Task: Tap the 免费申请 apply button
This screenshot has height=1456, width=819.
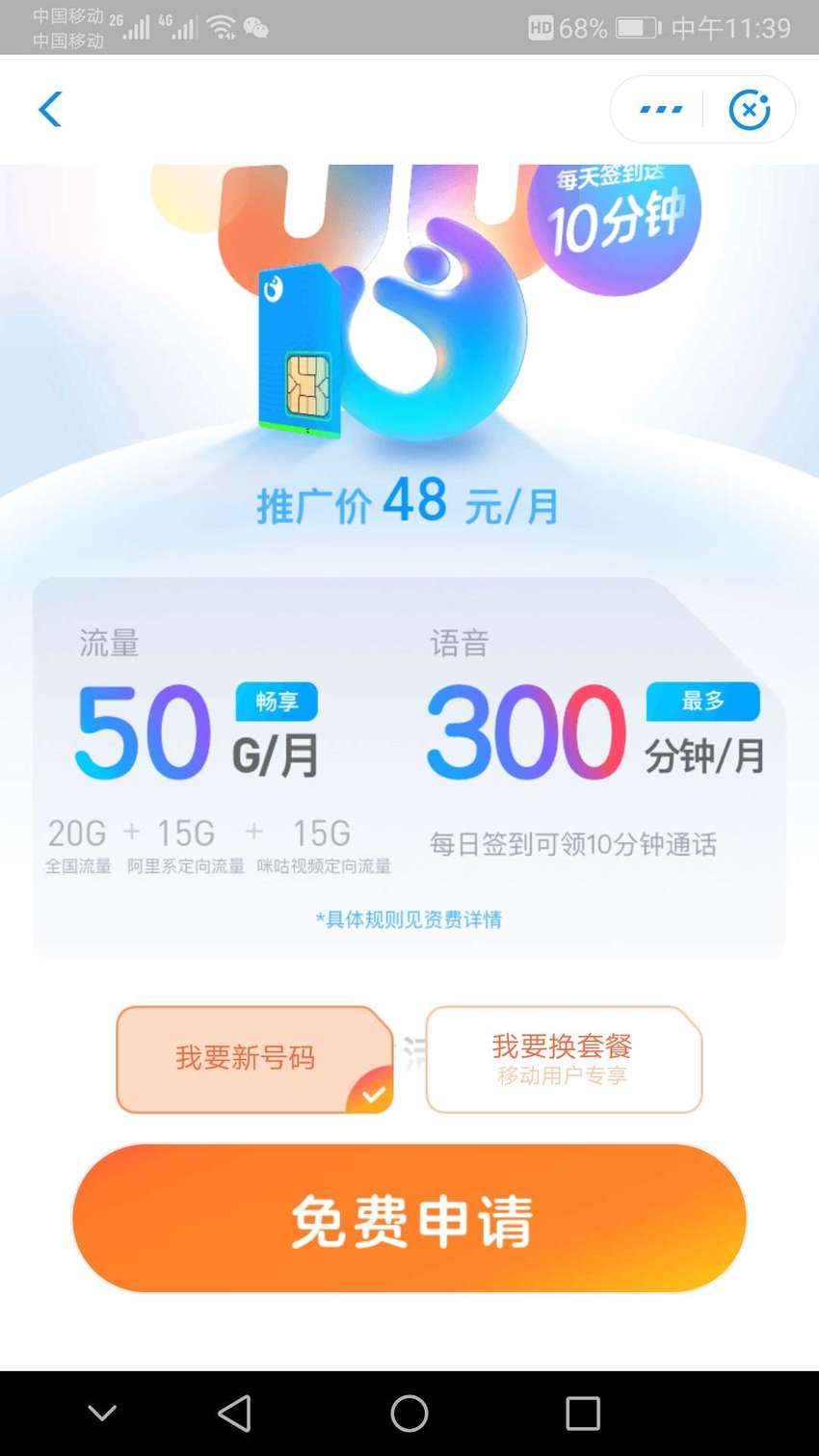Action: [x=409, y=1219]
